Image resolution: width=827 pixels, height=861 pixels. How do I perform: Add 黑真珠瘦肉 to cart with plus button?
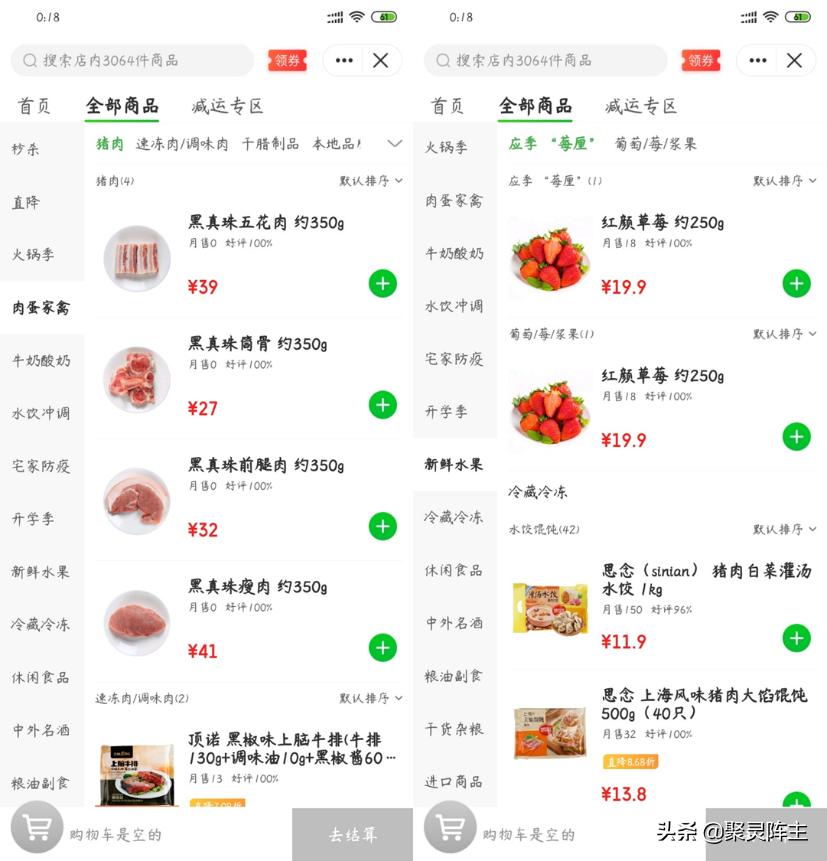coord(382,647)
